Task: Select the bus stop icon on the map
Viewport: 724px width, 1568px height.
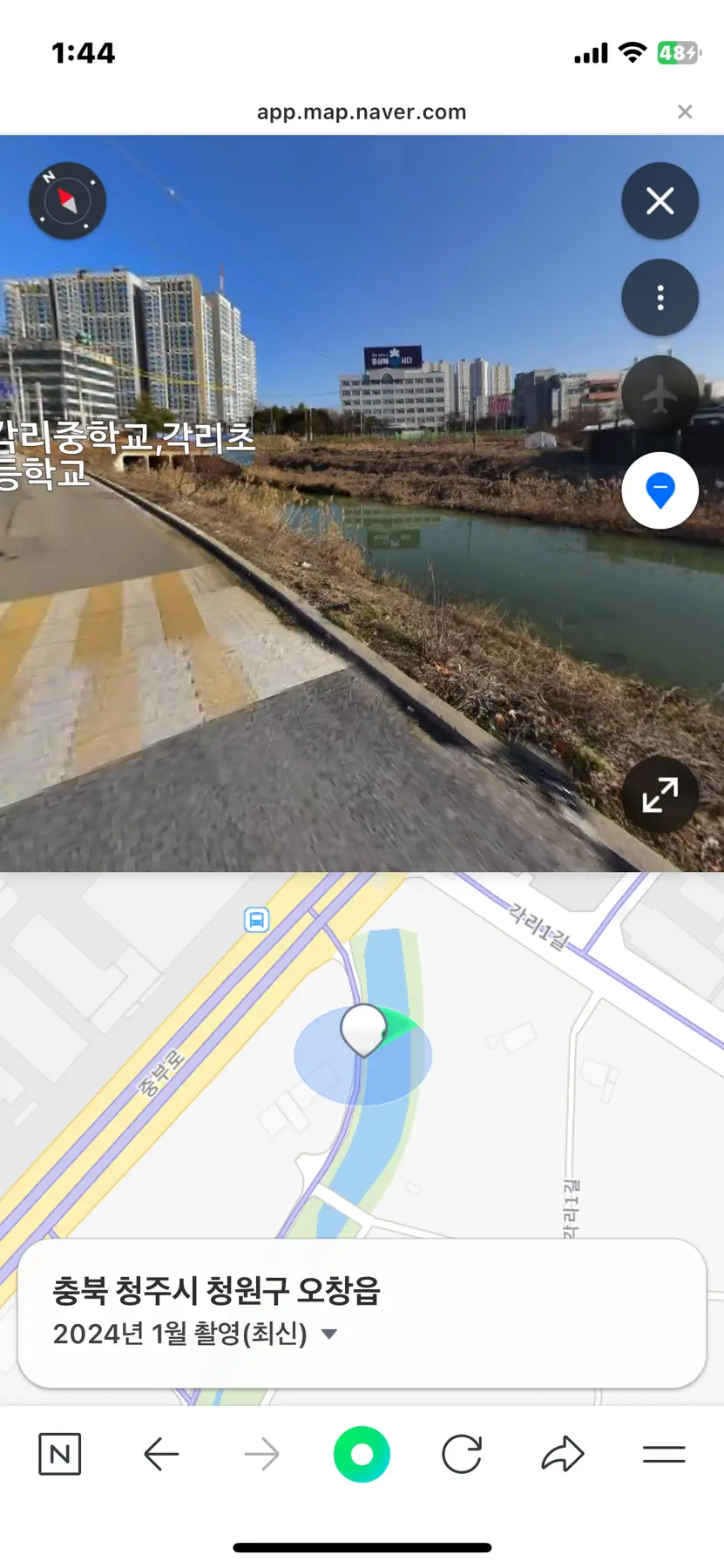Action: (257, 919)
